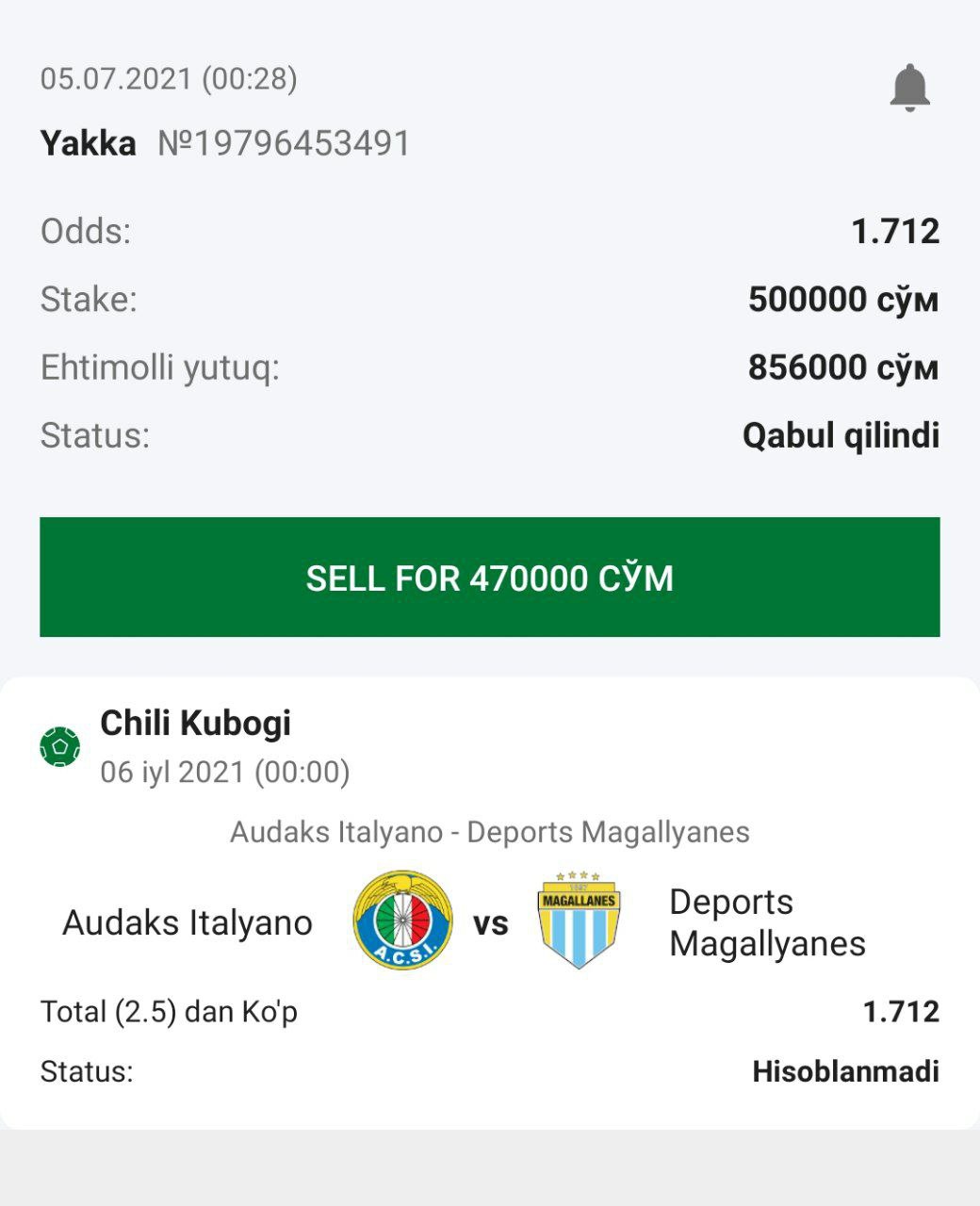Open the Audaks Italyano vs Deports Magallyanes match
980x1206 pixels.
click(489, 831)
